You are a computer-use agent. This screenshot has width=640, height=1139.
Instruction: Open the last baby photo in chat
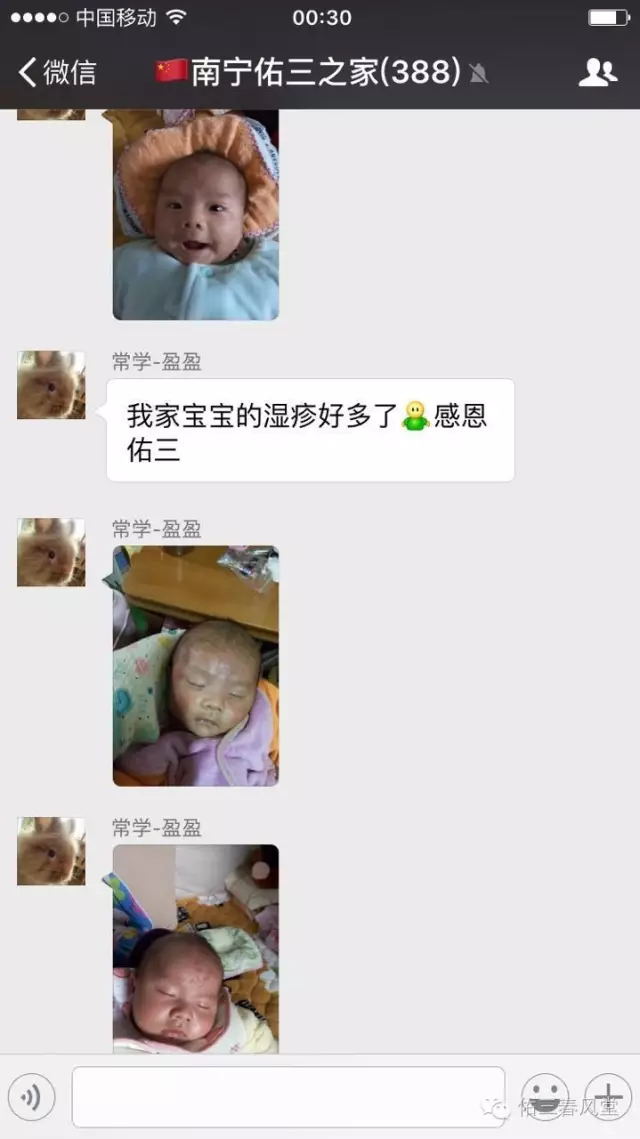(x=196, y=948)
